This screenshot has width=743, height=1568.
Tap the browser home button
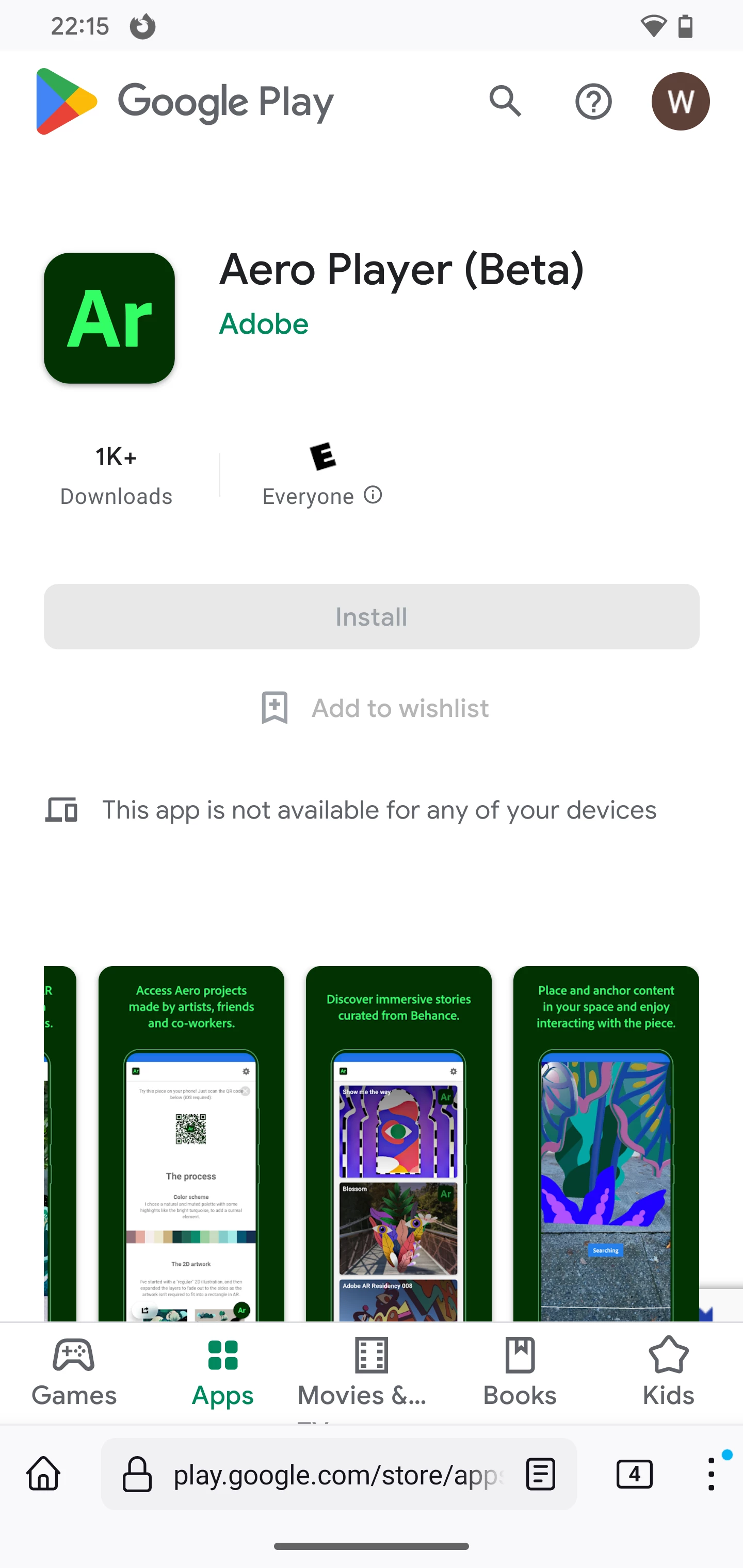(44, 1474)
